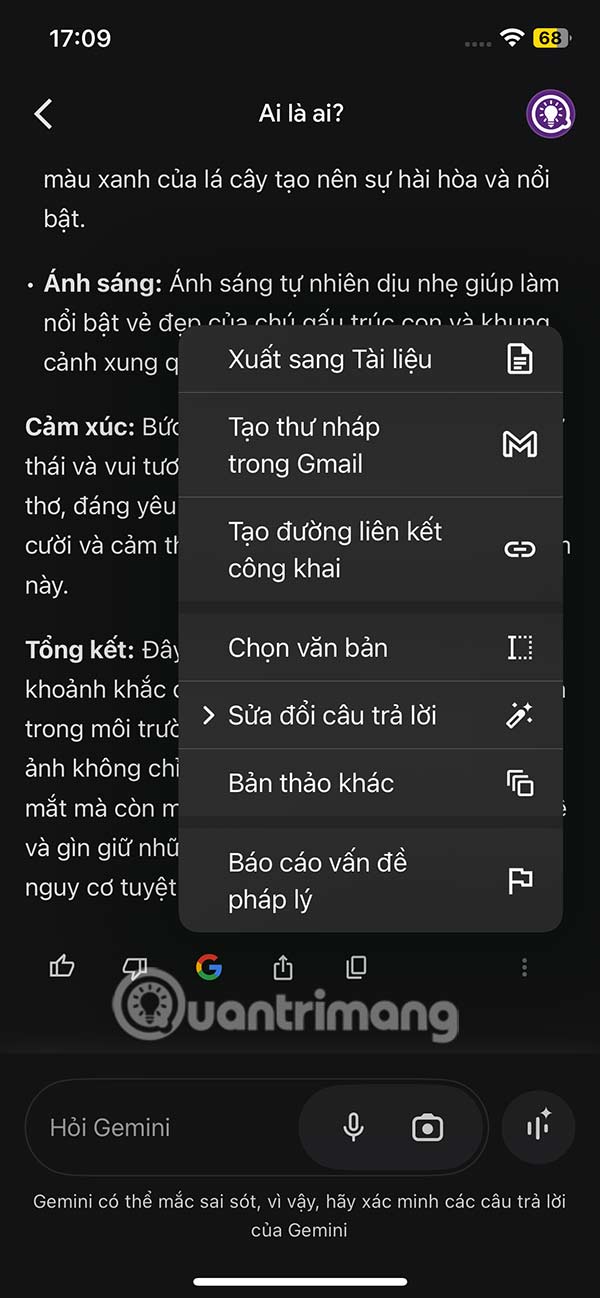Image resolution: width=600 pixels, height=1298 pixels.
Task: Expand Sửa đổi câu trả lời
Action: [x=370, y=716]
